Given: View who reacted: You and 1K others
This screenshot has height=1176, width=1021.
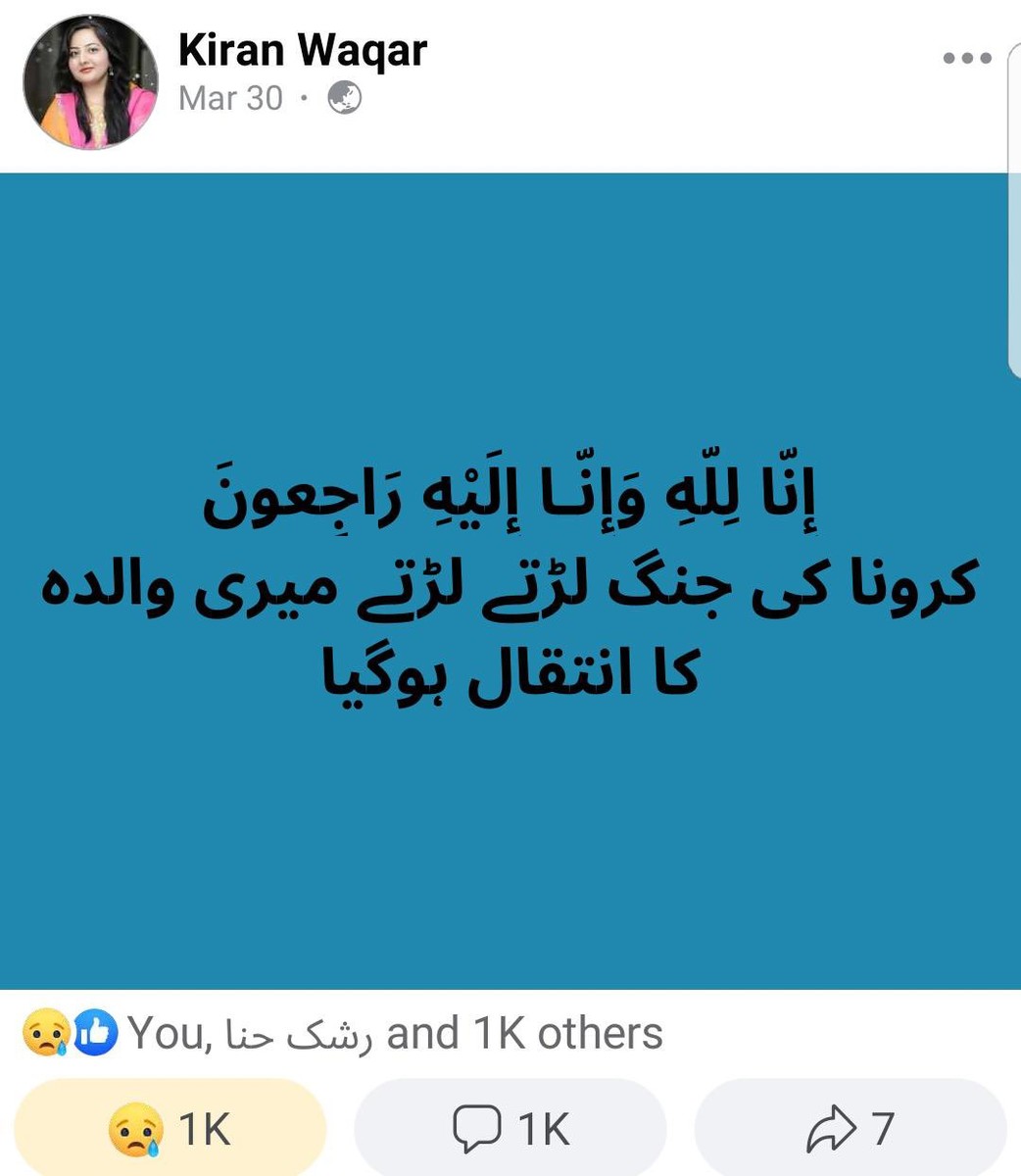Looking at the screenshot, I should pos(394,1034).
